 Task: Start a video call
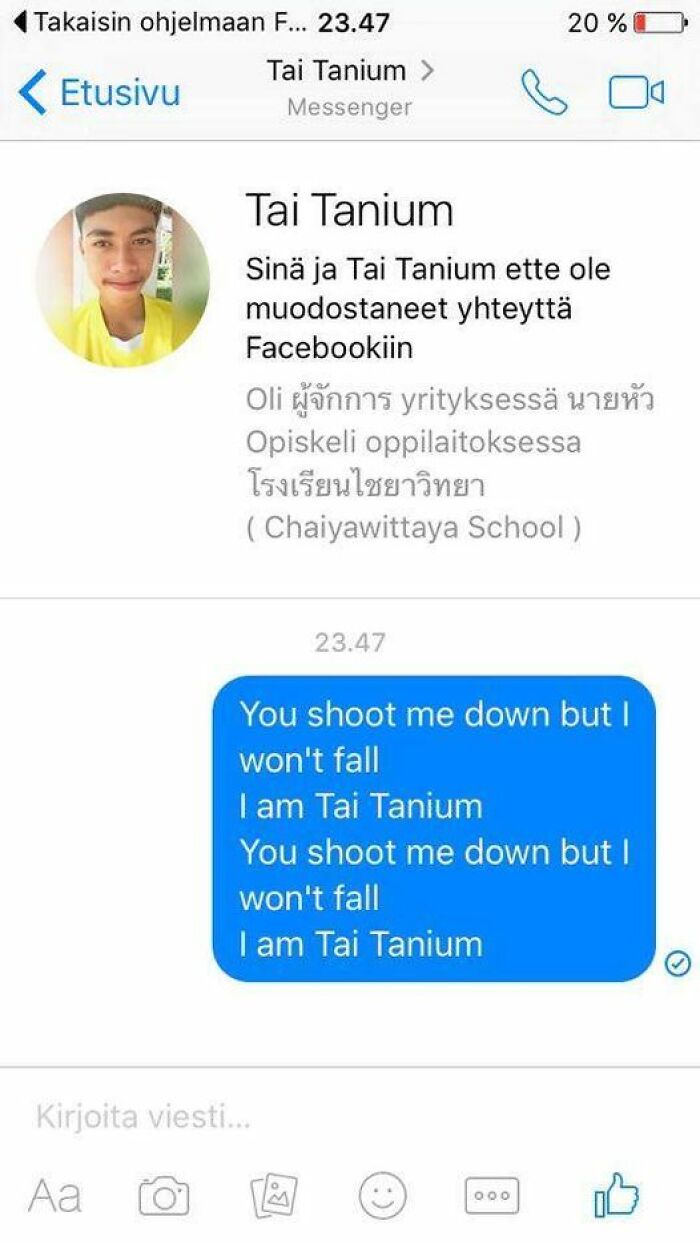click(636, 93)
